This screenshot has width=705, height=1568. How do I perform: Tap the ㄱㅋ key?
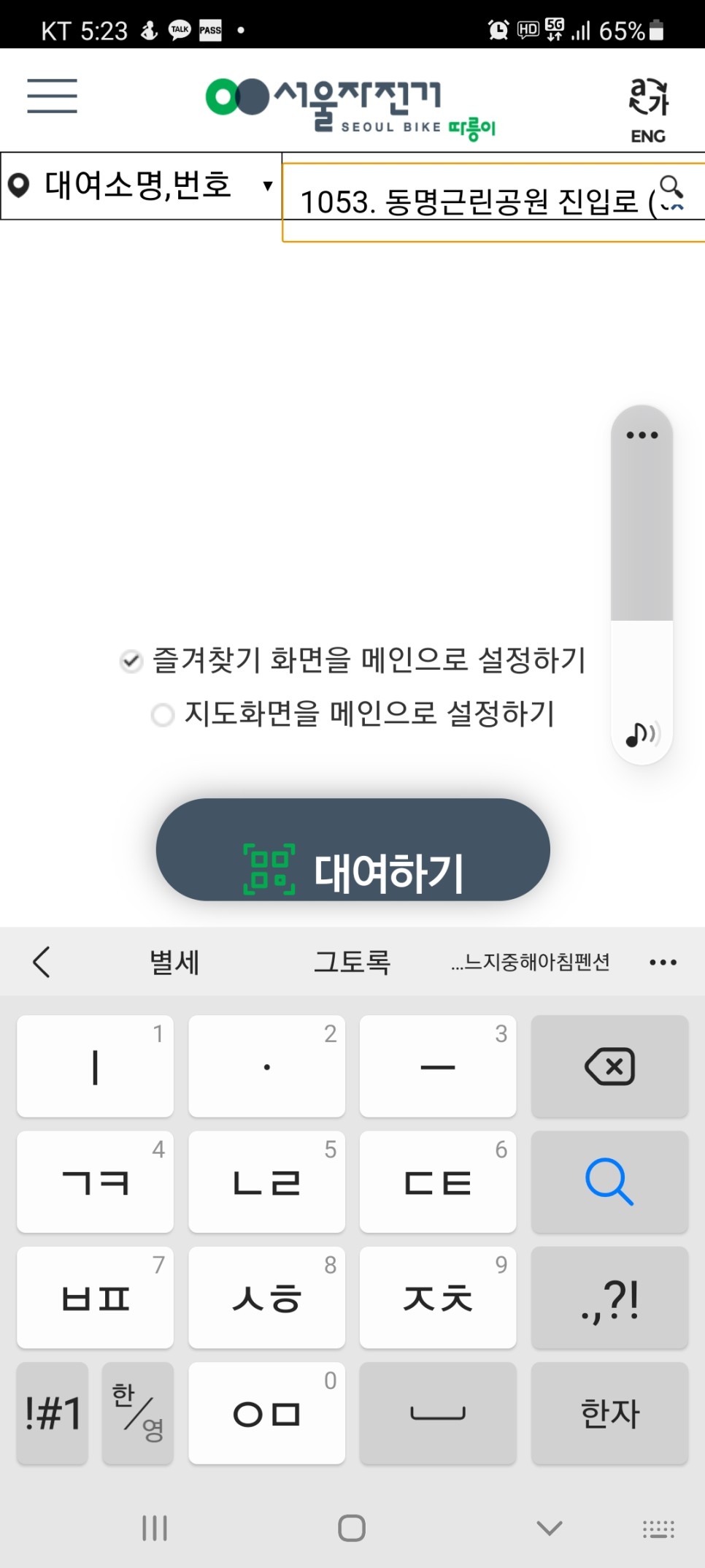point(96,1182)
